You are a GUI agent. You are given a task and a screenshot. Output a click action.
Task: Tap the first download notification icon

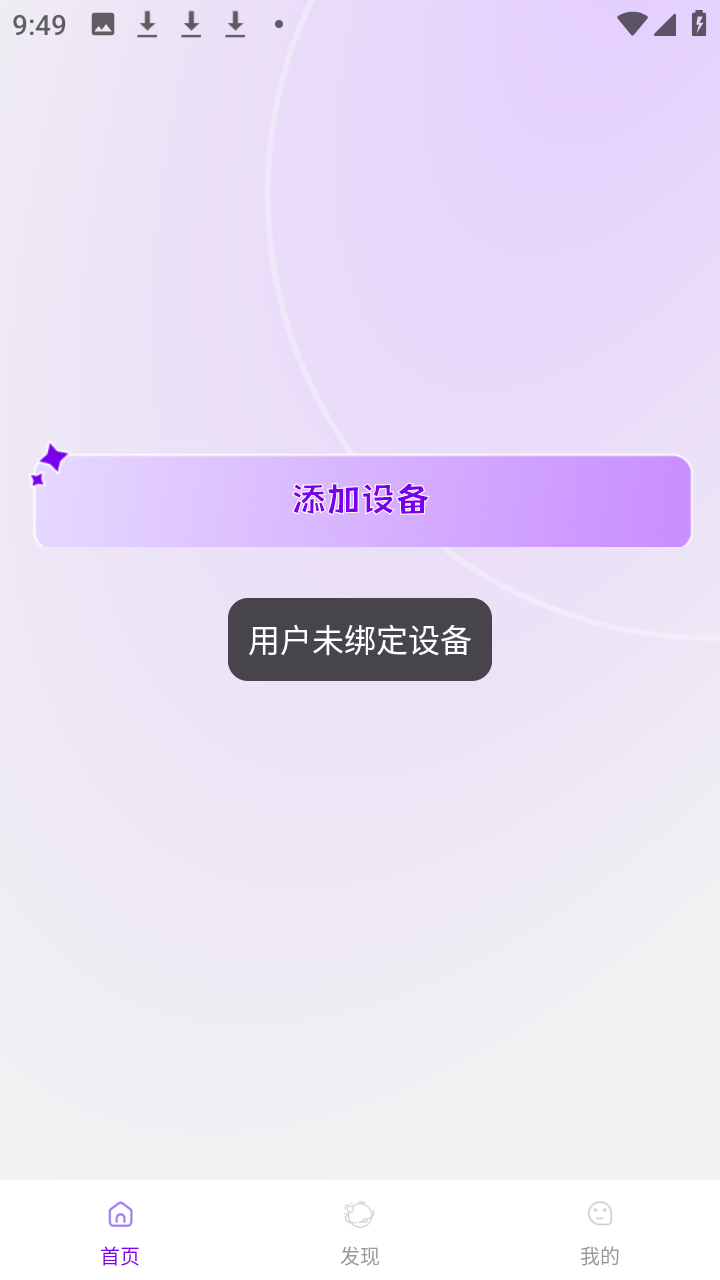(x=147, y=23)
